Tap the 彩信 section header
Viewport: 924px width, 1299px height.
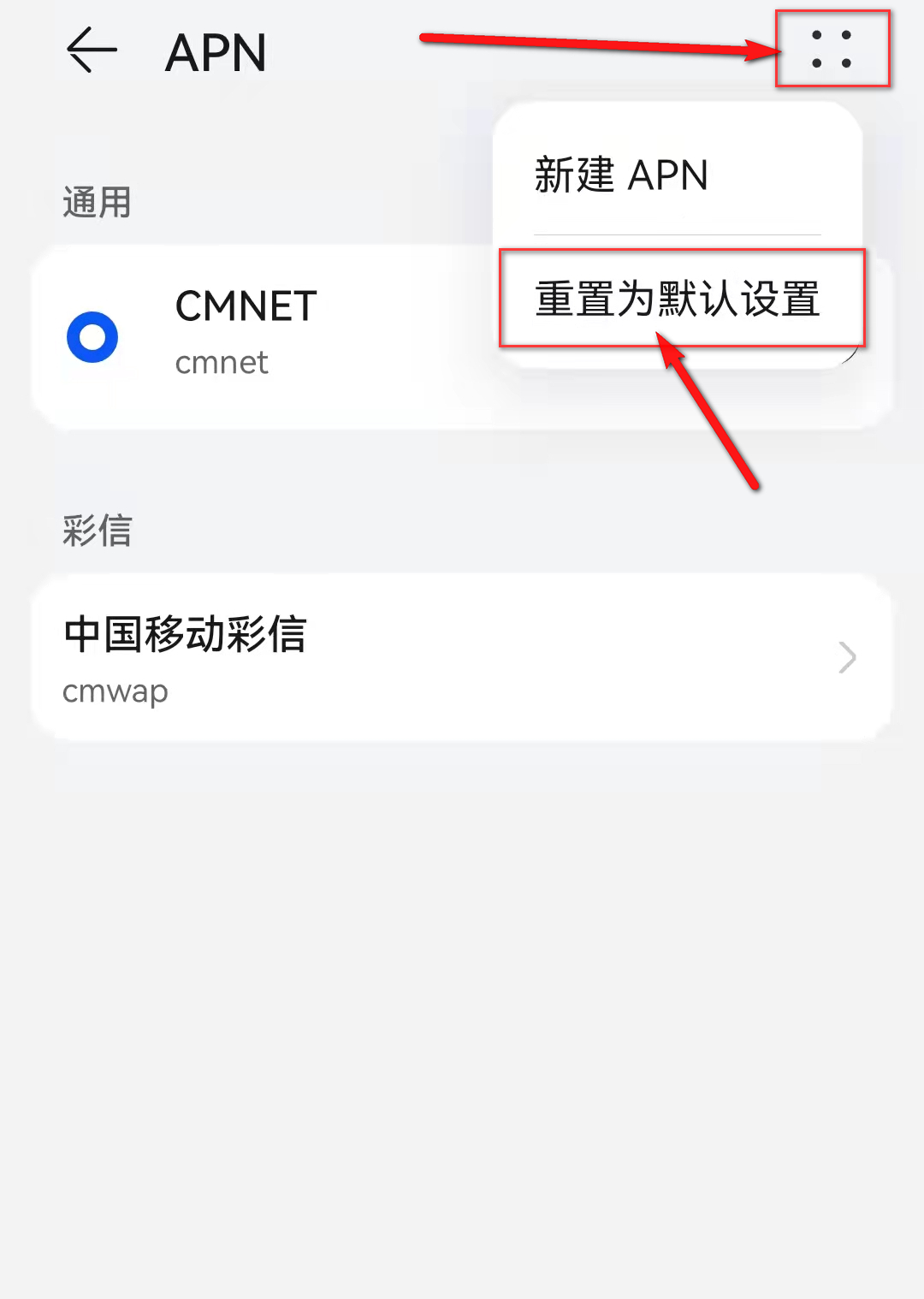point(97,531)
